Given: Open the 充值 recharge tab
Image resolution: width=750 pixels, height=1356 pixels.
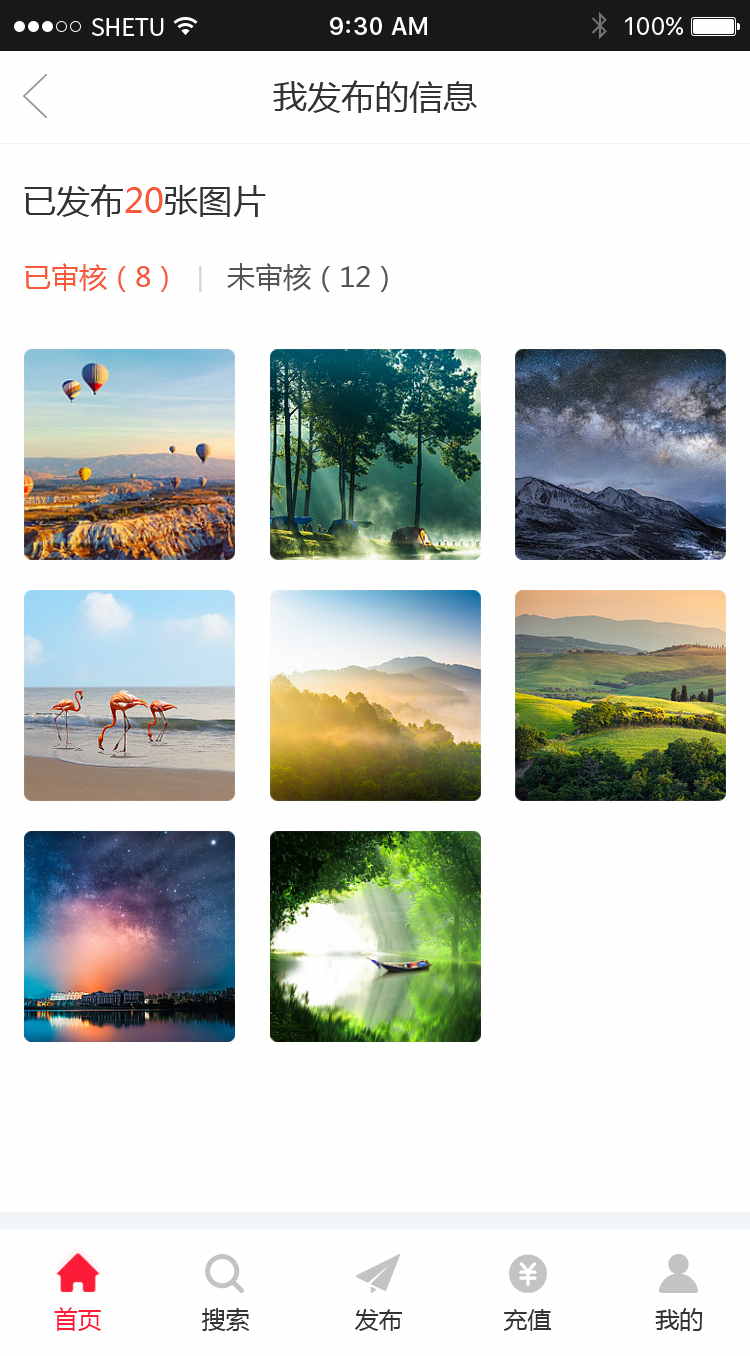Looking at the screenshot, I should click(x=527, y=1292).
